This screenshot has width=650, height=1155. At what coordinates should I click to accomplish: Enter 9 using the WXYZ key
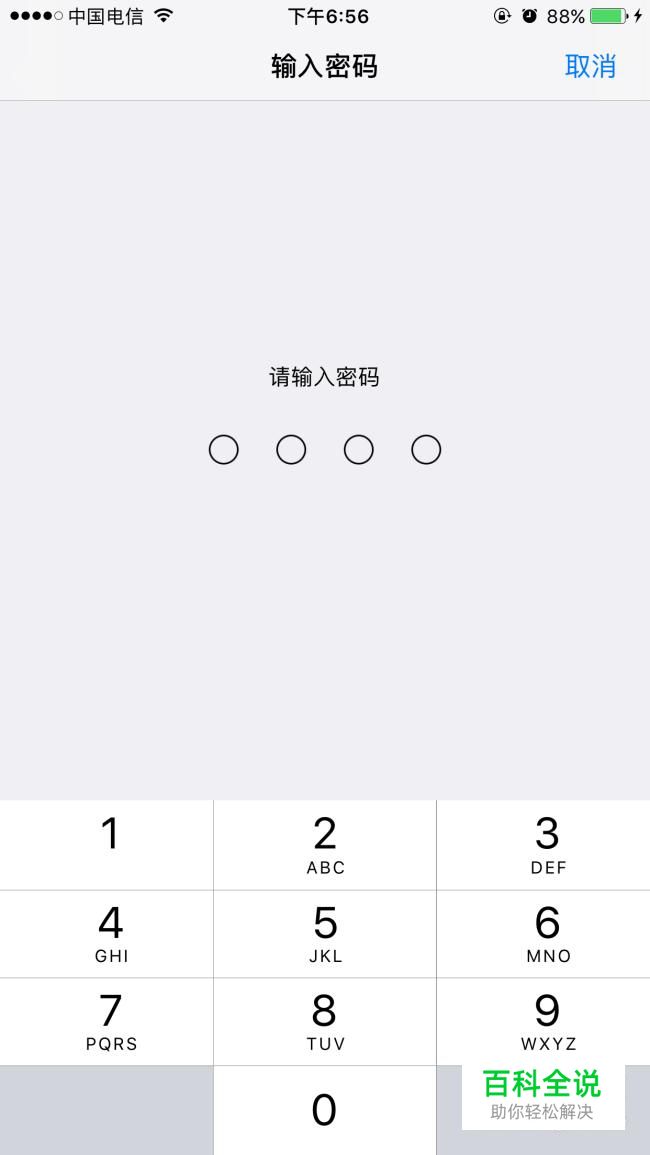(x=543, y=1022)
